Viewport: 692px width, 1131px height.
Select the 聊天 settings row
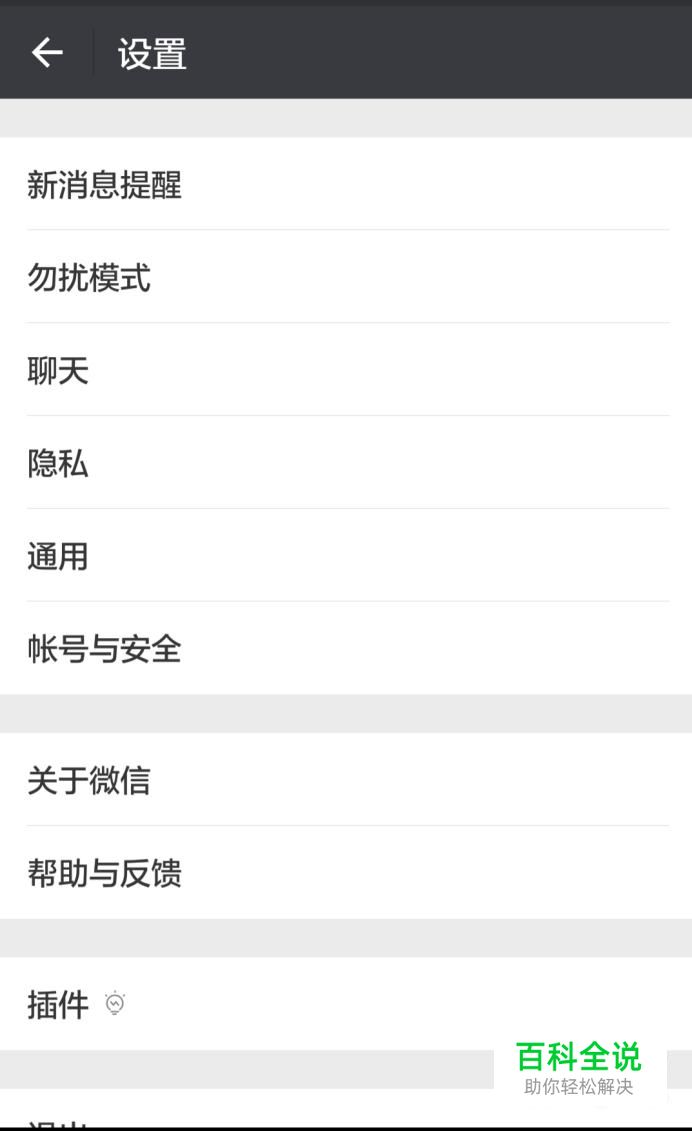pos(346,370)
